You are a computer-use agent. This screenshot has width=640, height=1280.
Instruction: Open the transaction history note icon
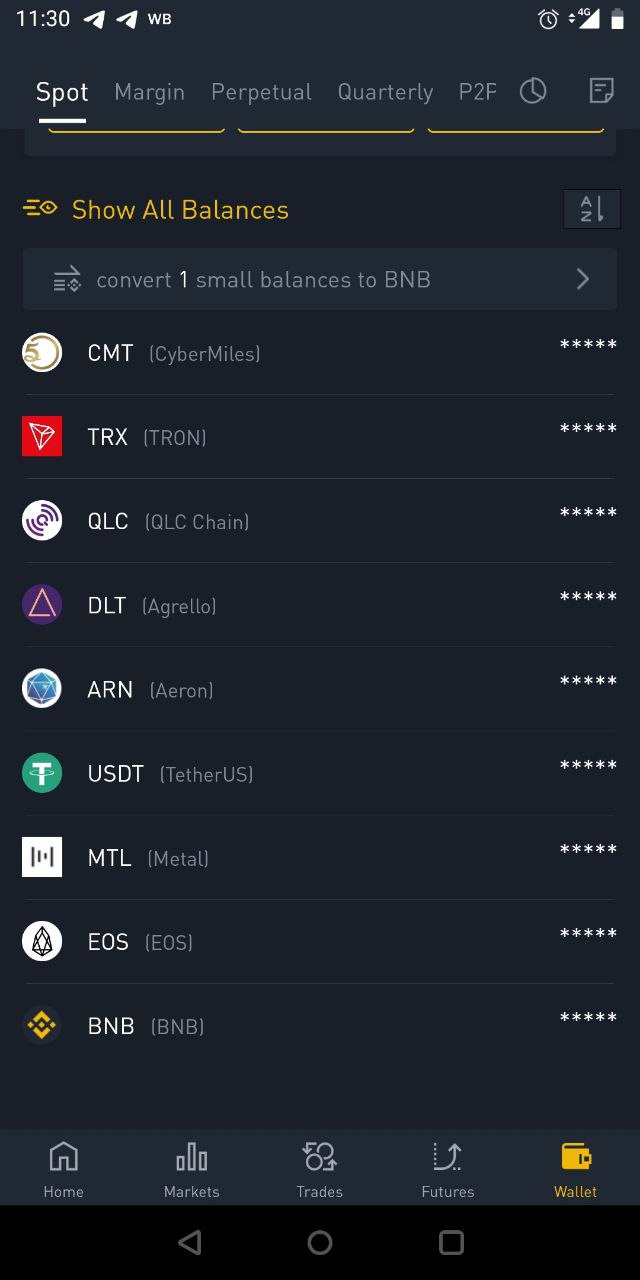[x=601, y=91]
